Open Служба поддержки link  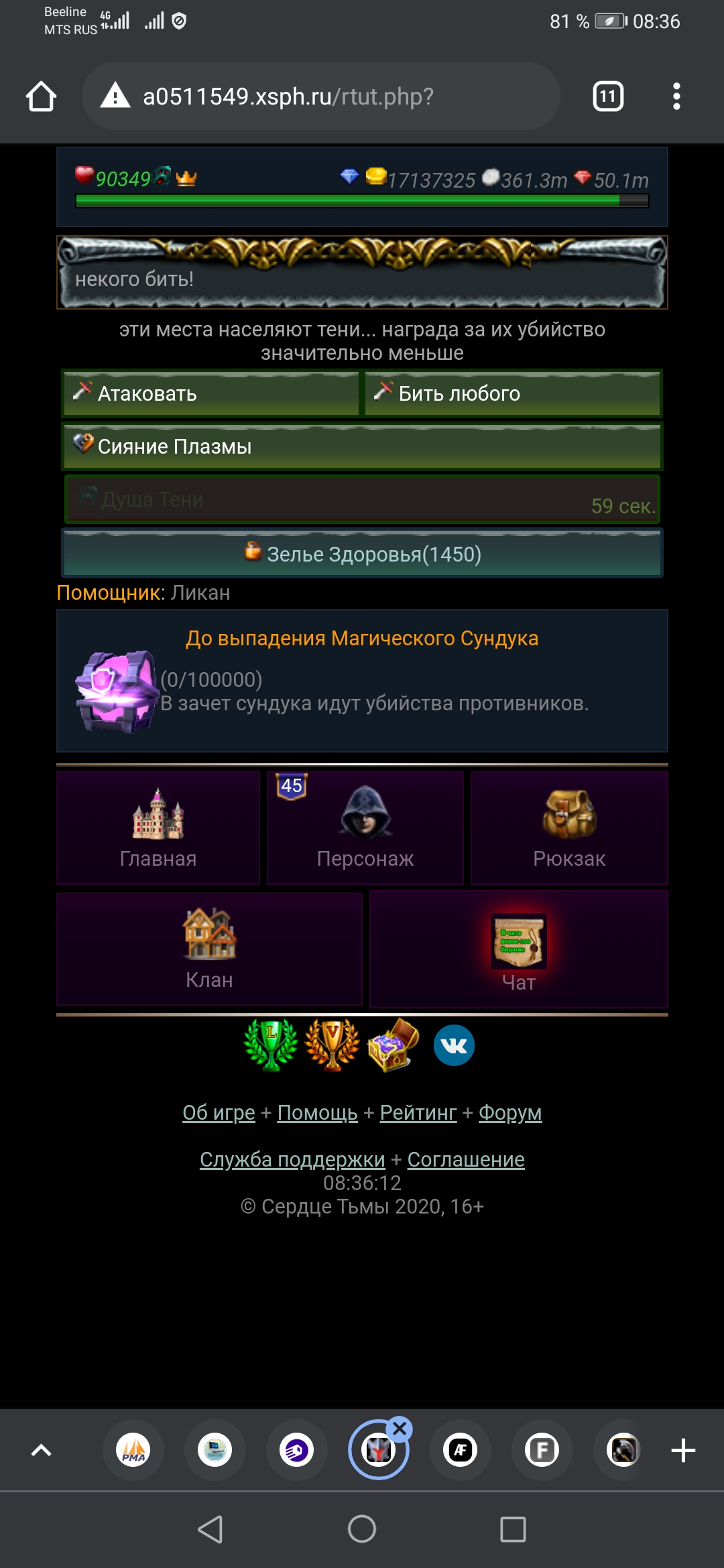point(292,1159)
